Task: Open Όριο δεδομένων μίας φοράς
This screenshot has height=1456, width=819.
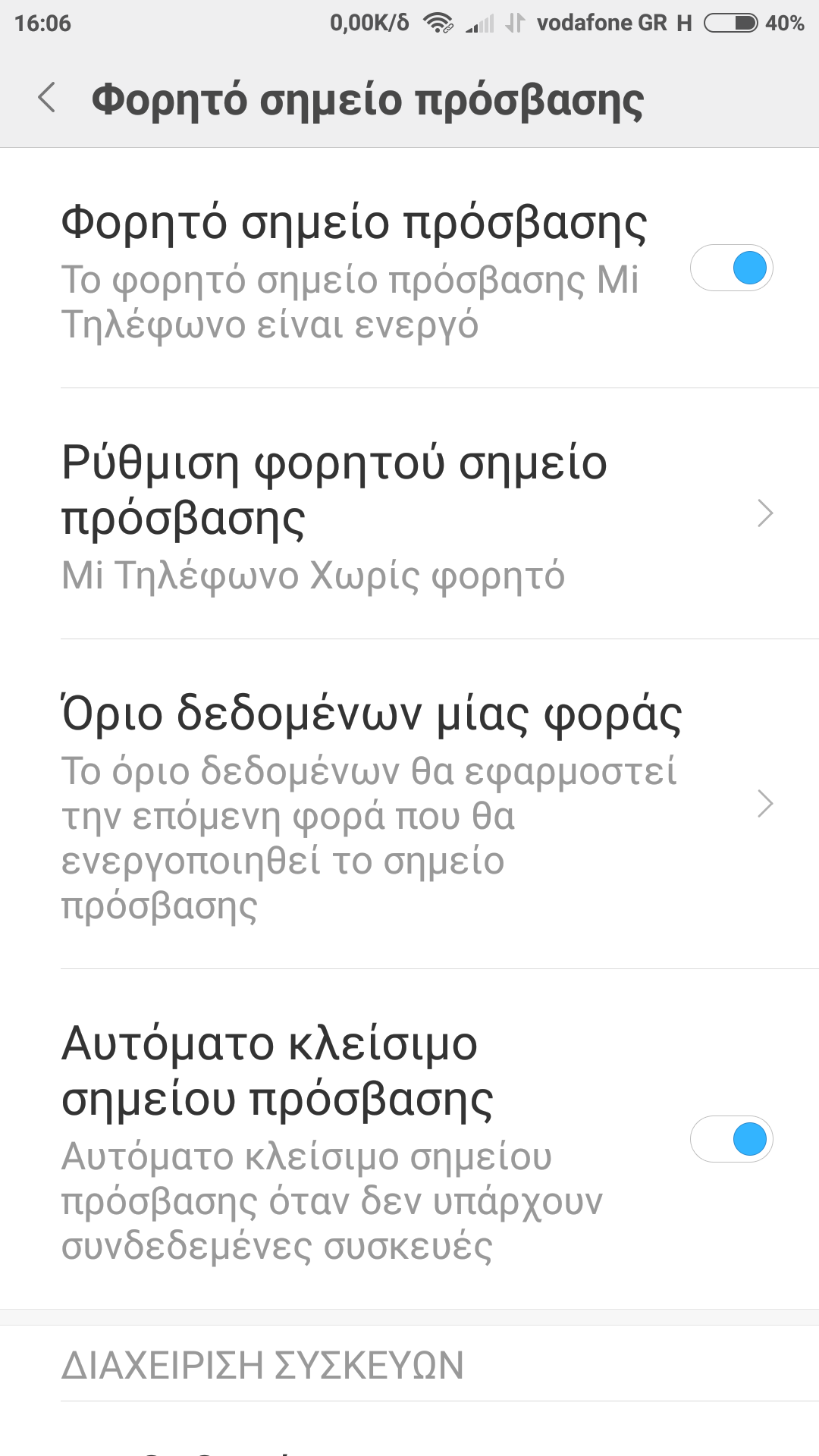Action: [409, 804]
